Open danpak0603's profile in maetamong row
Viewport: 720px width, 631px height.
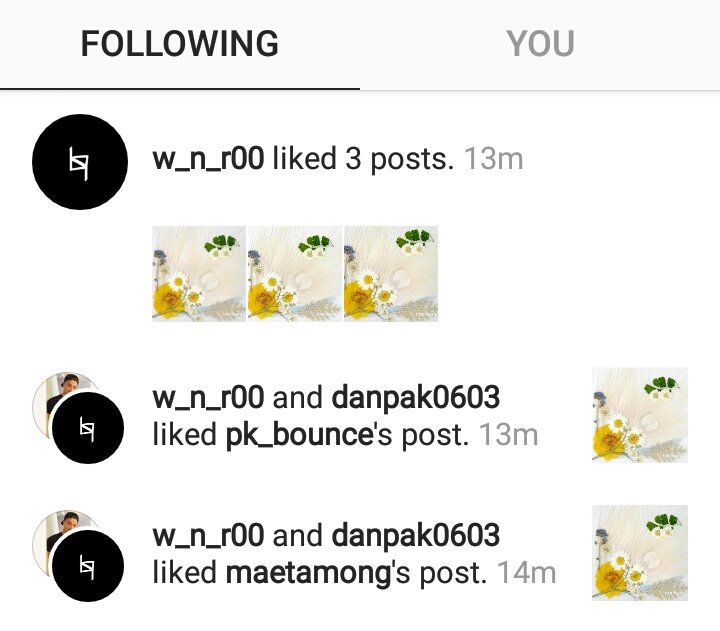[414, 536]
